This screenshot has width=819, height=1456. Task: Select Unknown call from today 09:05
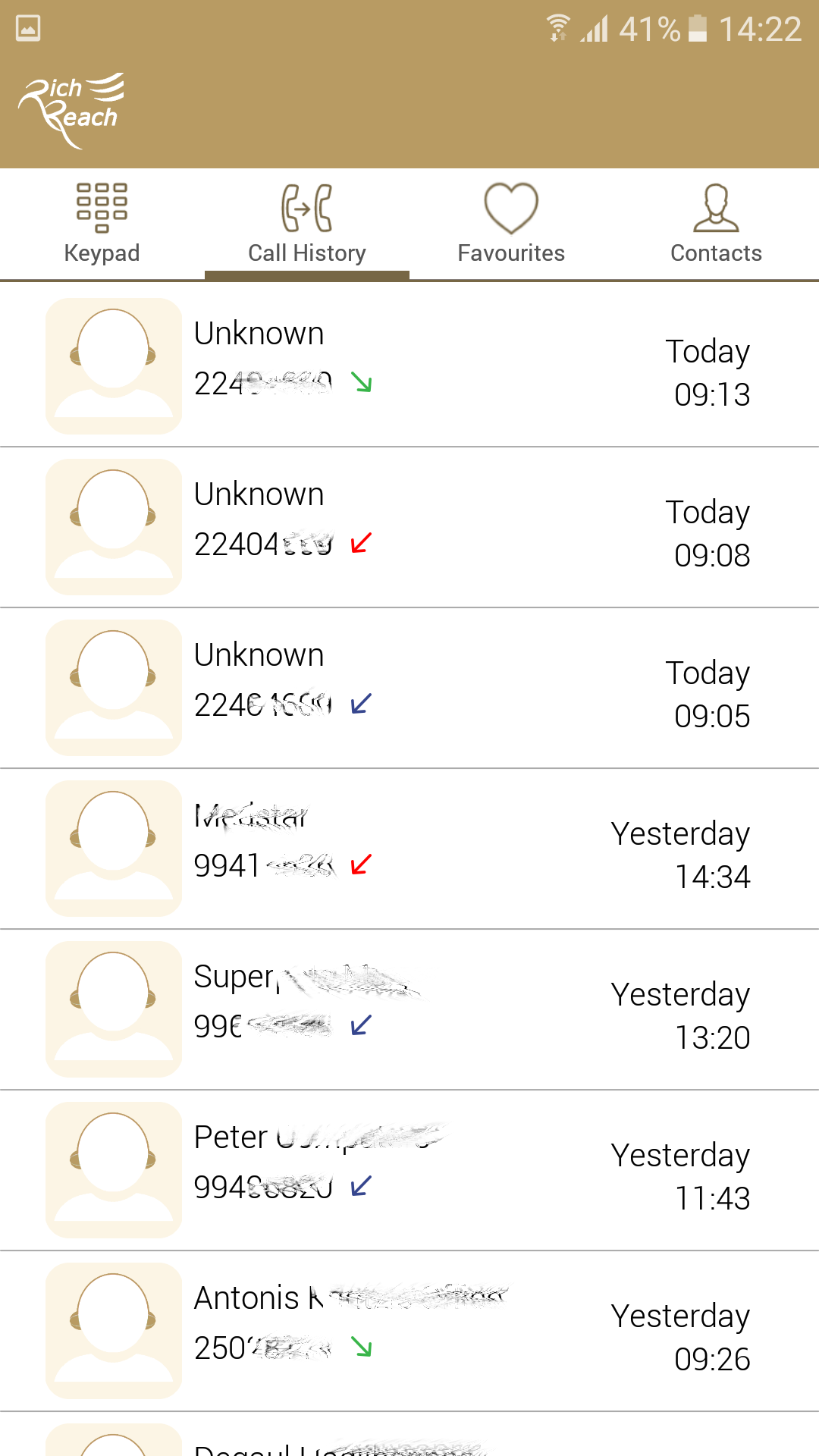[409, 688]
